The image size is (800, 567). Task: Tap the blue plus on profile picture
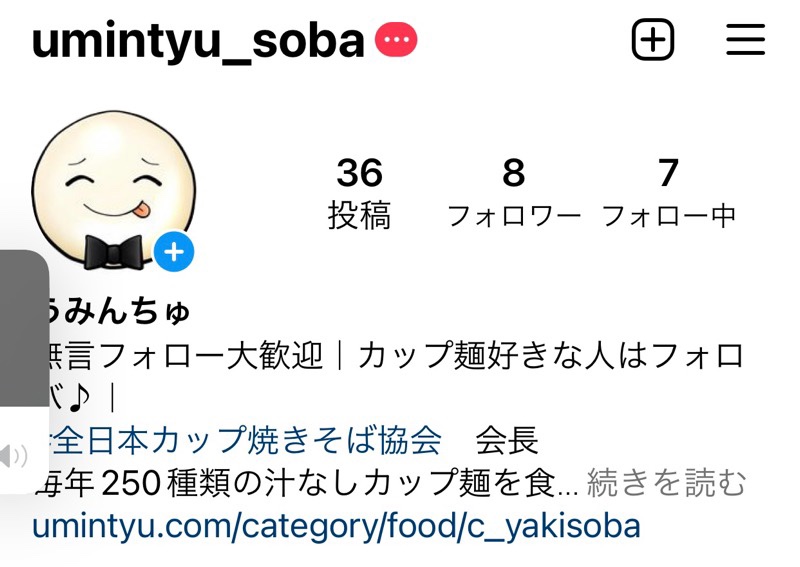tap(174, 253)
